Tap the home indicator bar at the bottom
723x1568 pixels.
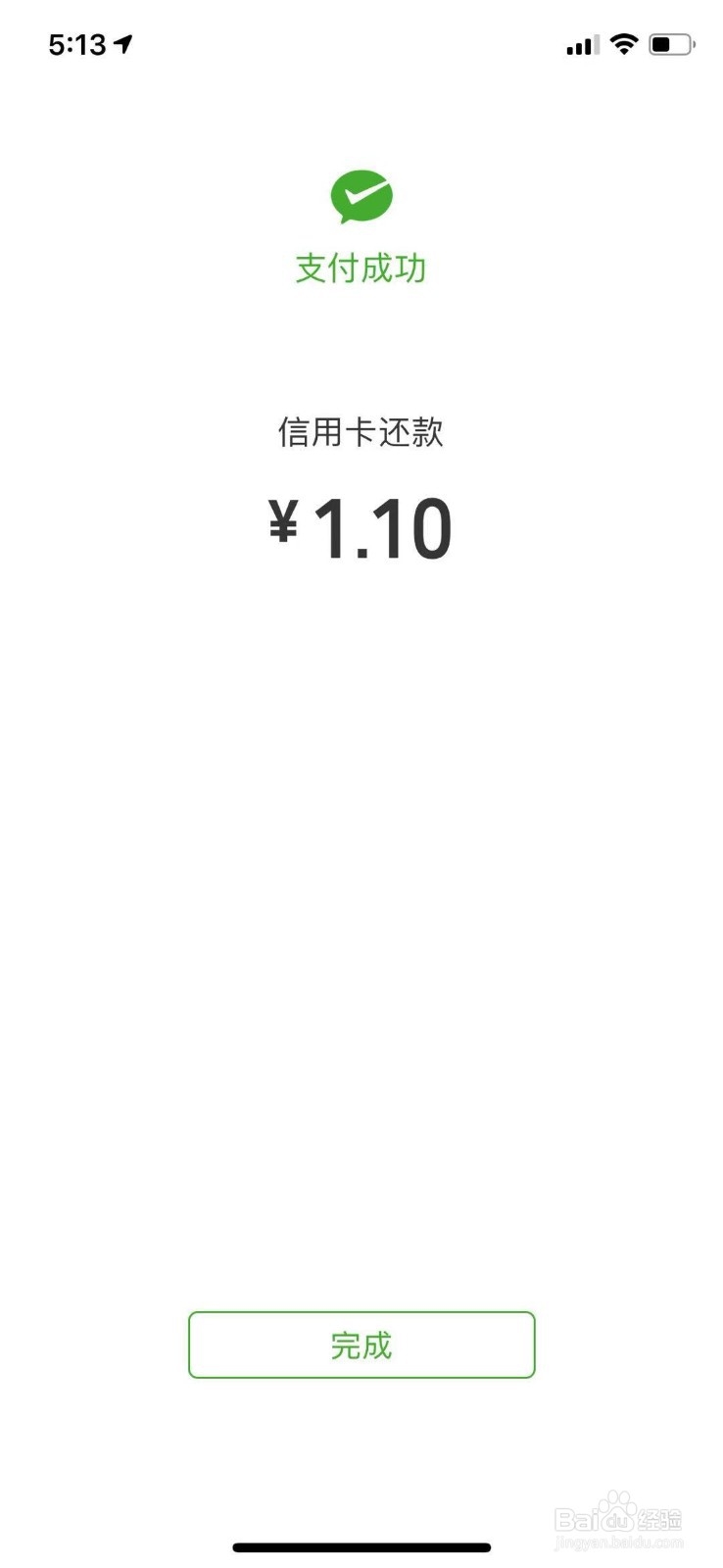361,1547
